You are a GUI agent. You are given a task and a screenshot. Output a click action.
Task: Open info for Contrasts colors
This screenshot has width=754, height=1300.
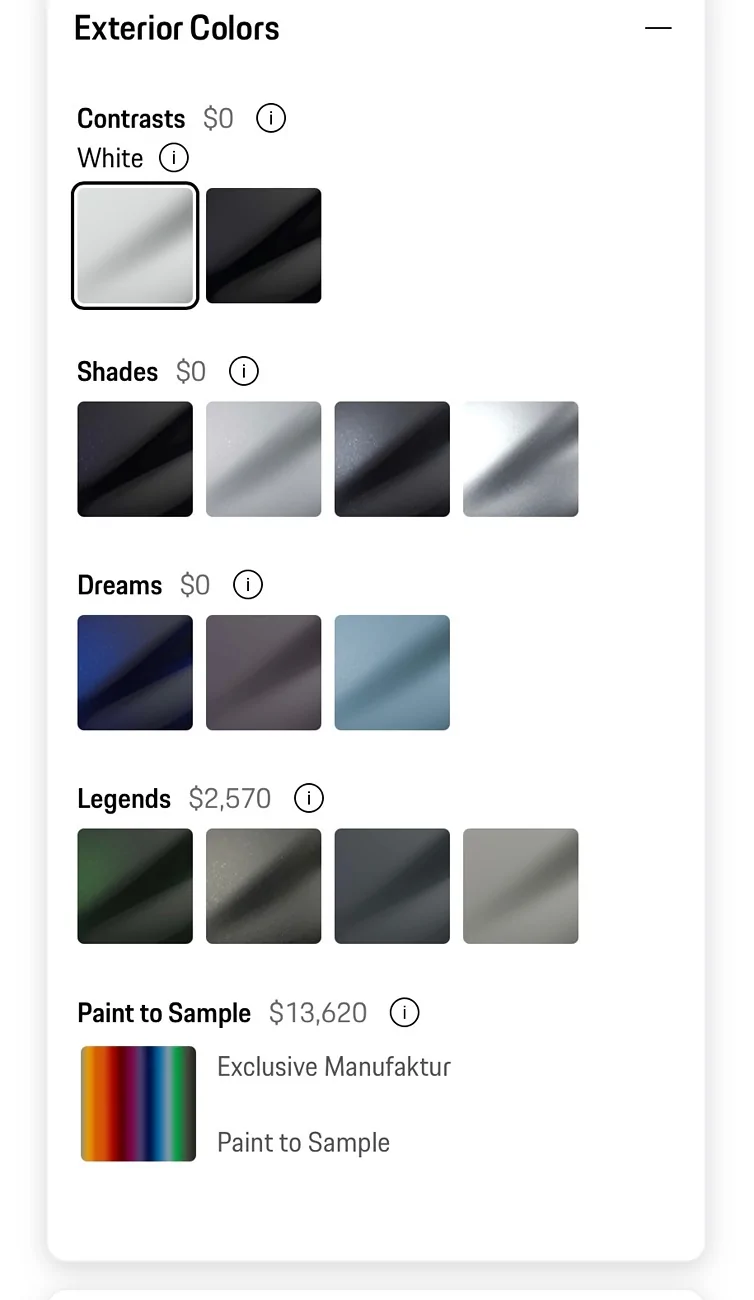point(271,118)
